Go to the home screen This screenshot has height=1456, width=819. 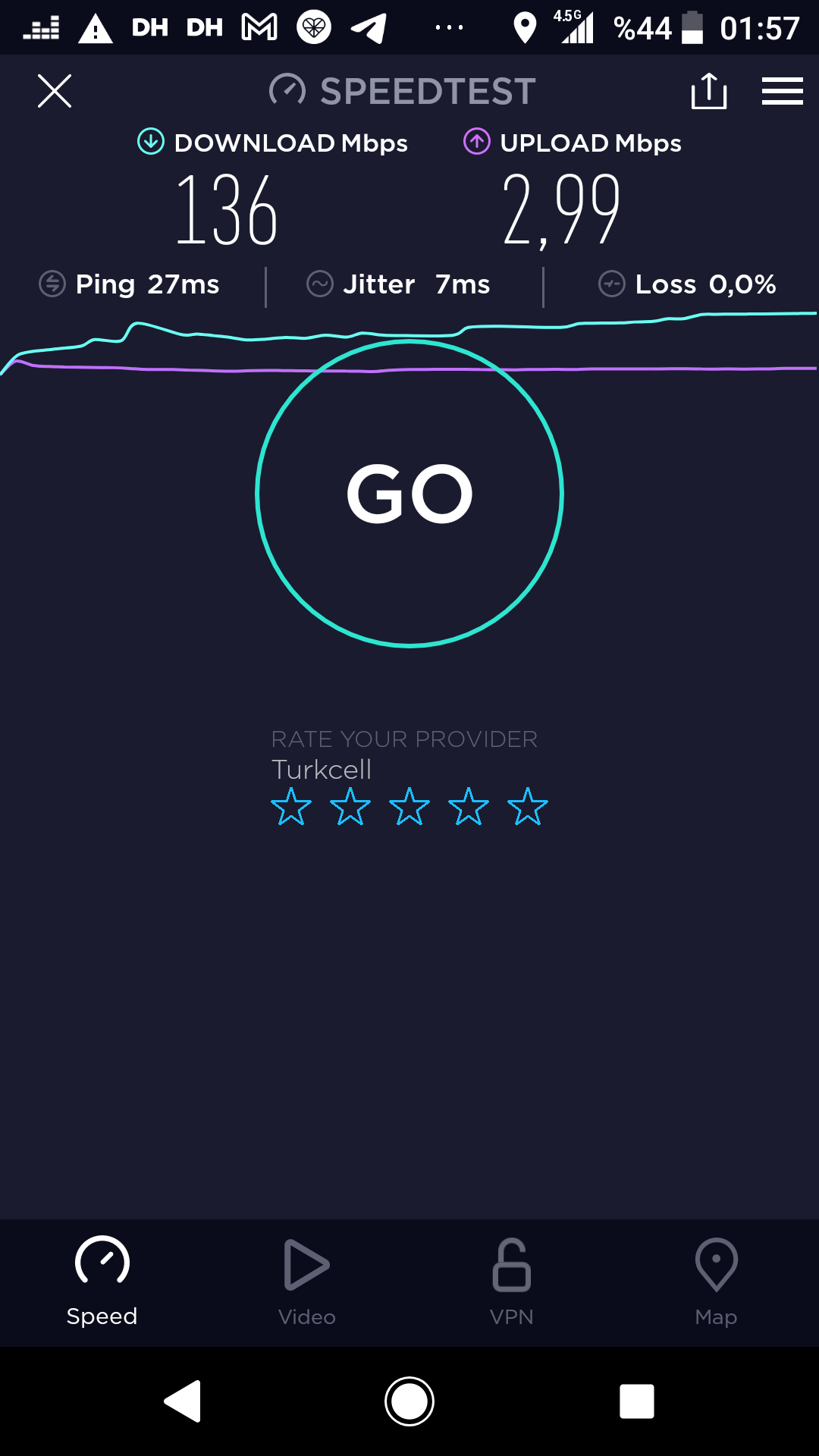[x=409, y=1401]
